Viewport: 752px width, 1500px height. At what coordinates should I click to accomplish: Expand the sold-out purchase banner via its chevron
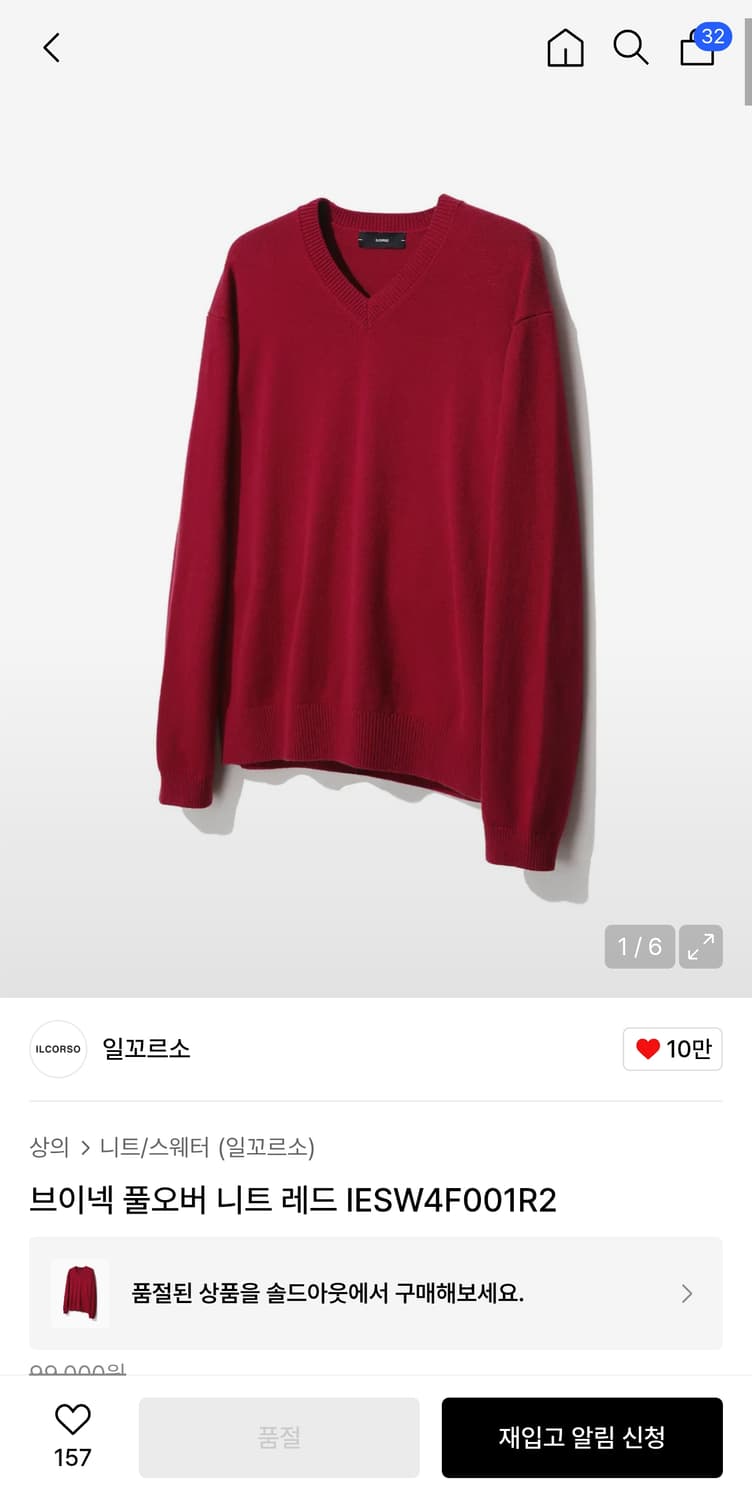click(686, 1293)
